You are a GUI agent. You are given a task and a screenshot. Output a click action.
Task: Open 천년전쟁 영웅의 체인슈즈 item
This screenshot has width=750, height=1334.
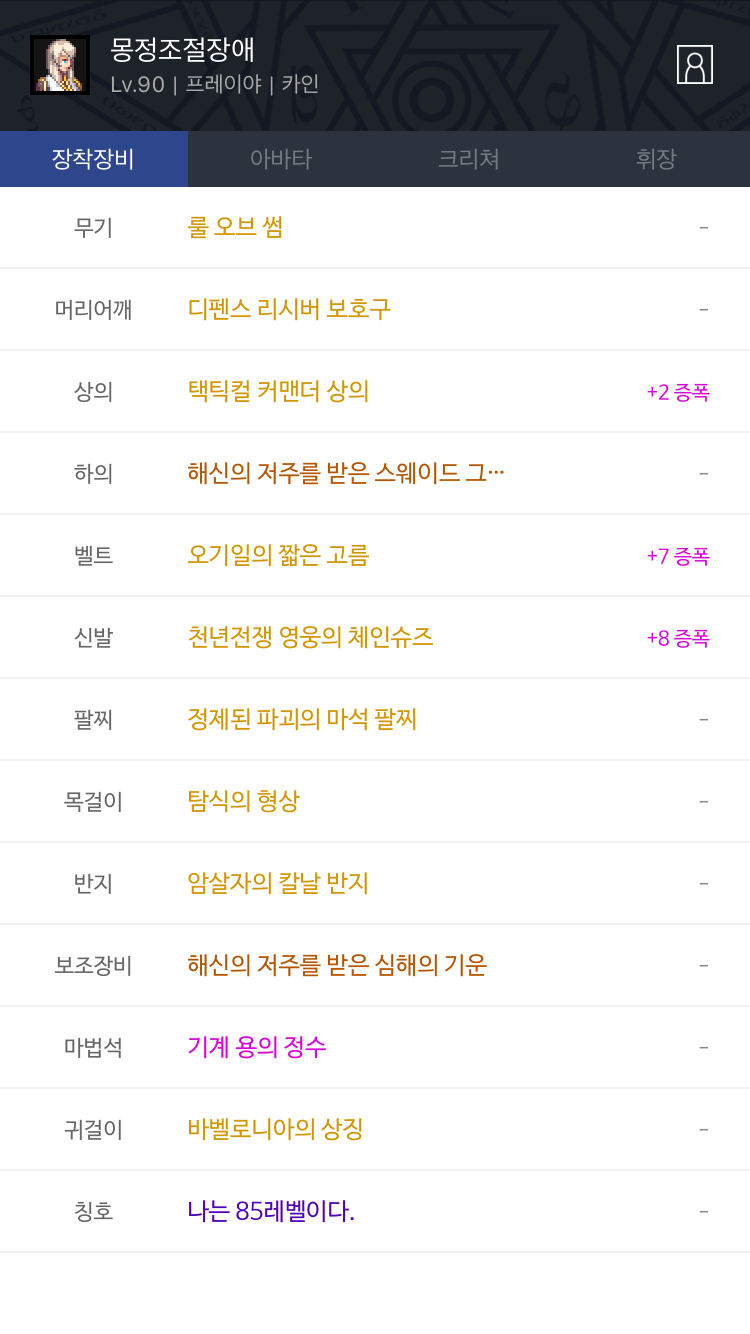point(375,638)
